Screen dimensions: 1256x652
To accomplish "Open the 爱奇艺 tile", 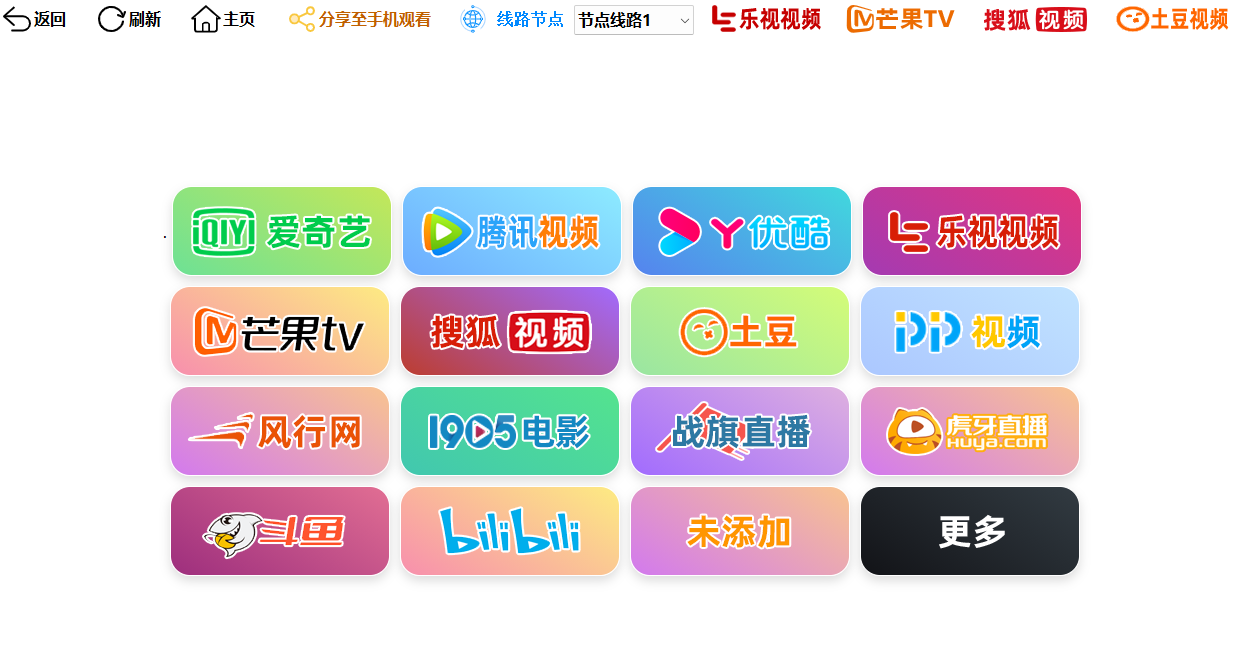I will tap(281, 231).
